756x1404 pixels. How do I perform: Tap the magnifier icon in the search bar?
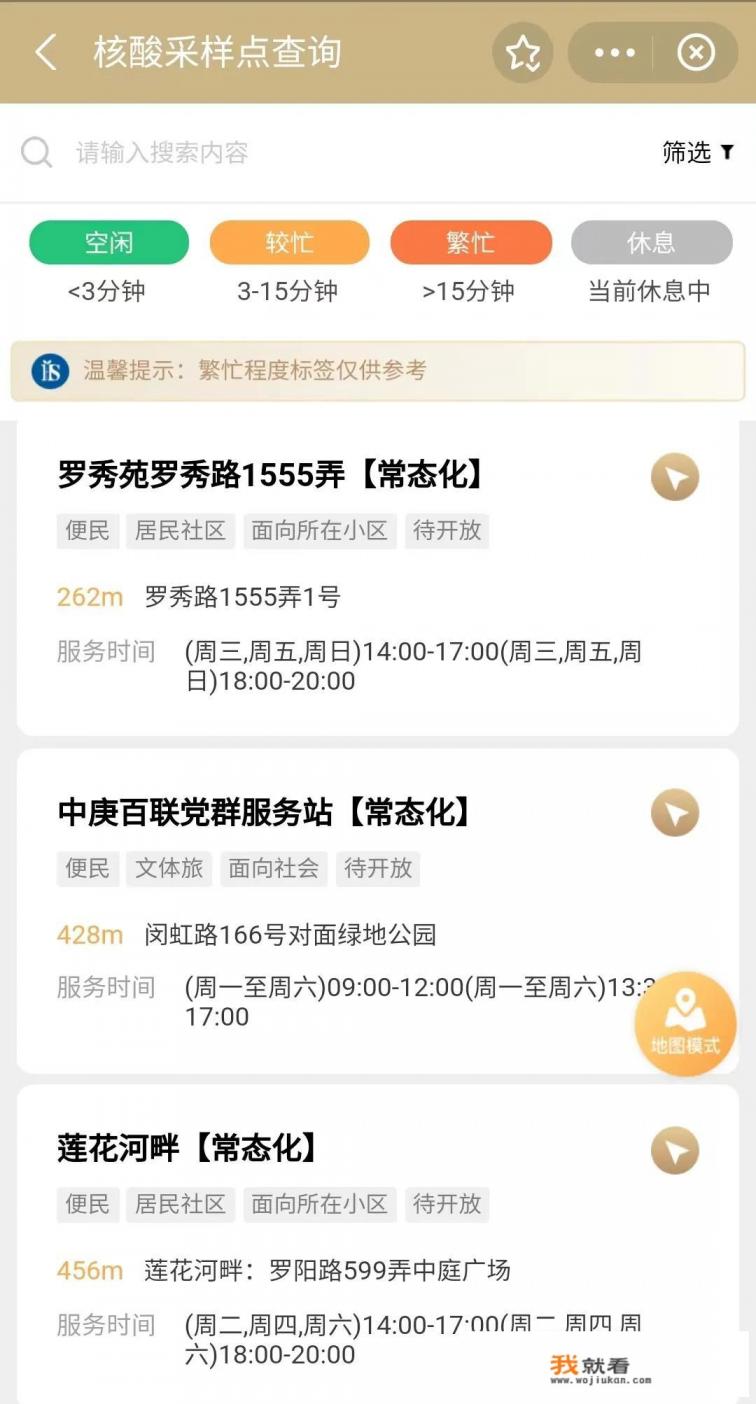(x=37, y=152)
